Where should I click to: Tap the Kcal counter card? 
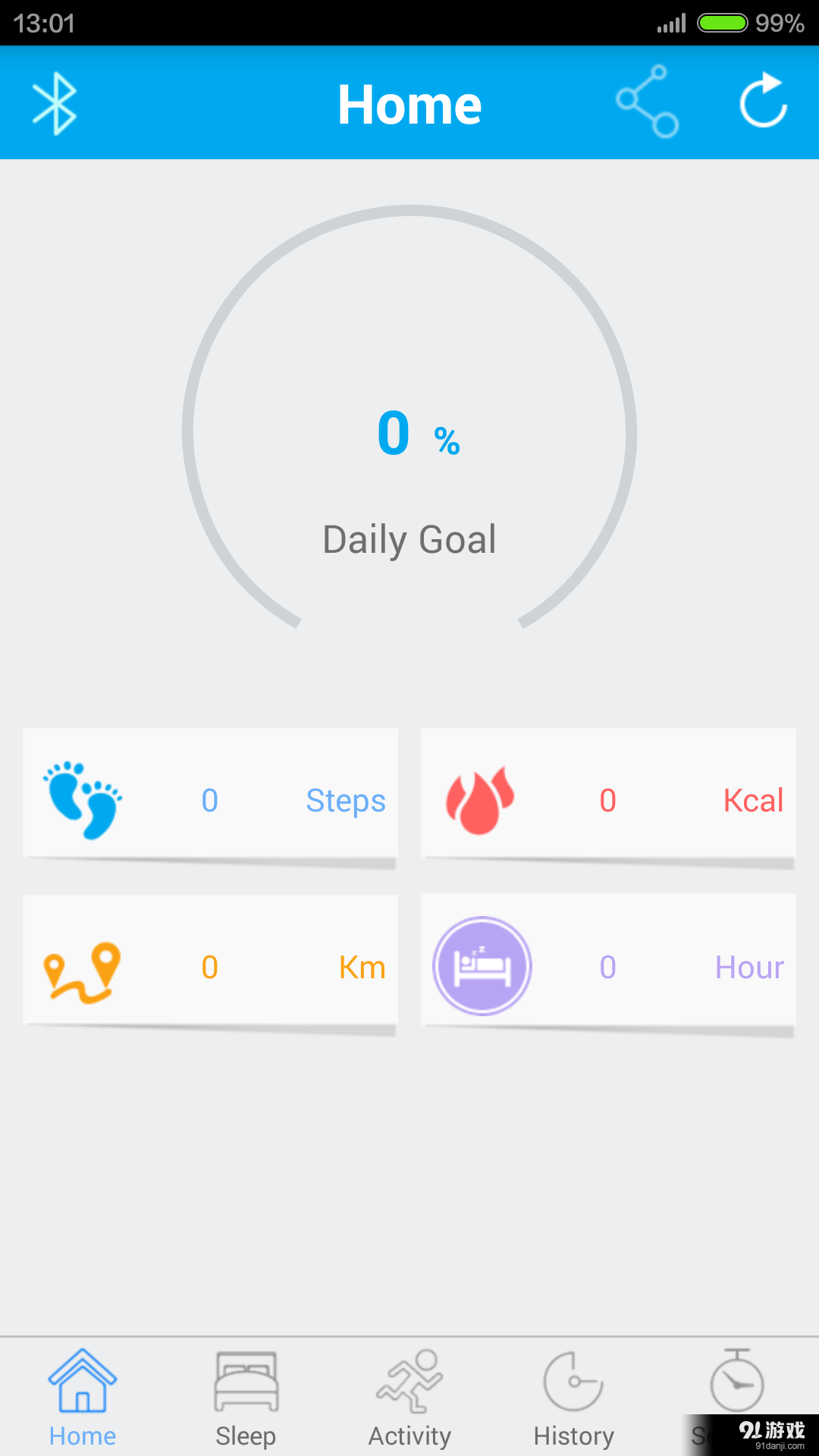tap(608, 794)
